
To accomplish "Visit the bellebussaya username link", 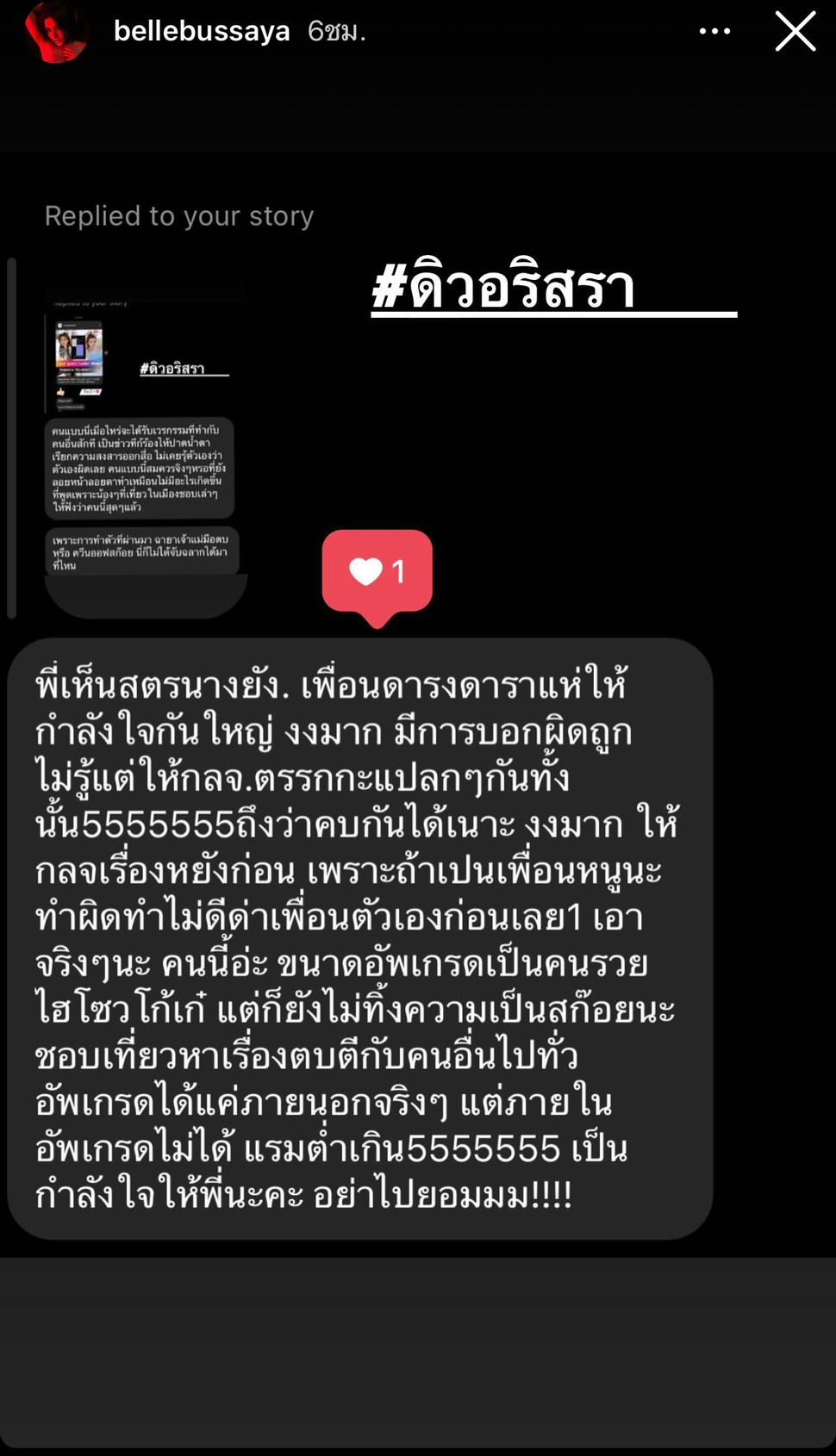I will tap(202, 32).
